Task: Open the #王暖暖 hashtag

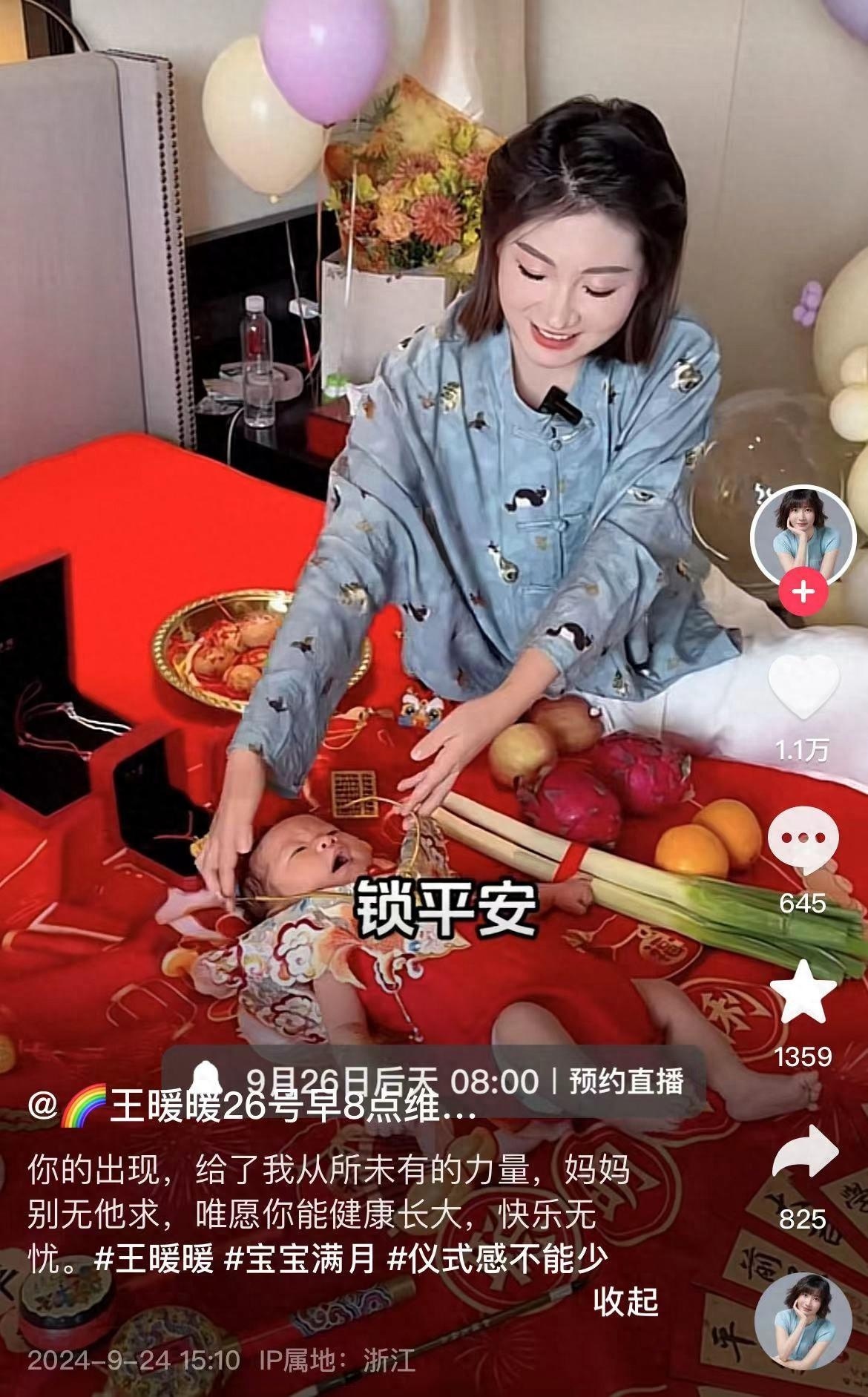Action: (154, 1258)
